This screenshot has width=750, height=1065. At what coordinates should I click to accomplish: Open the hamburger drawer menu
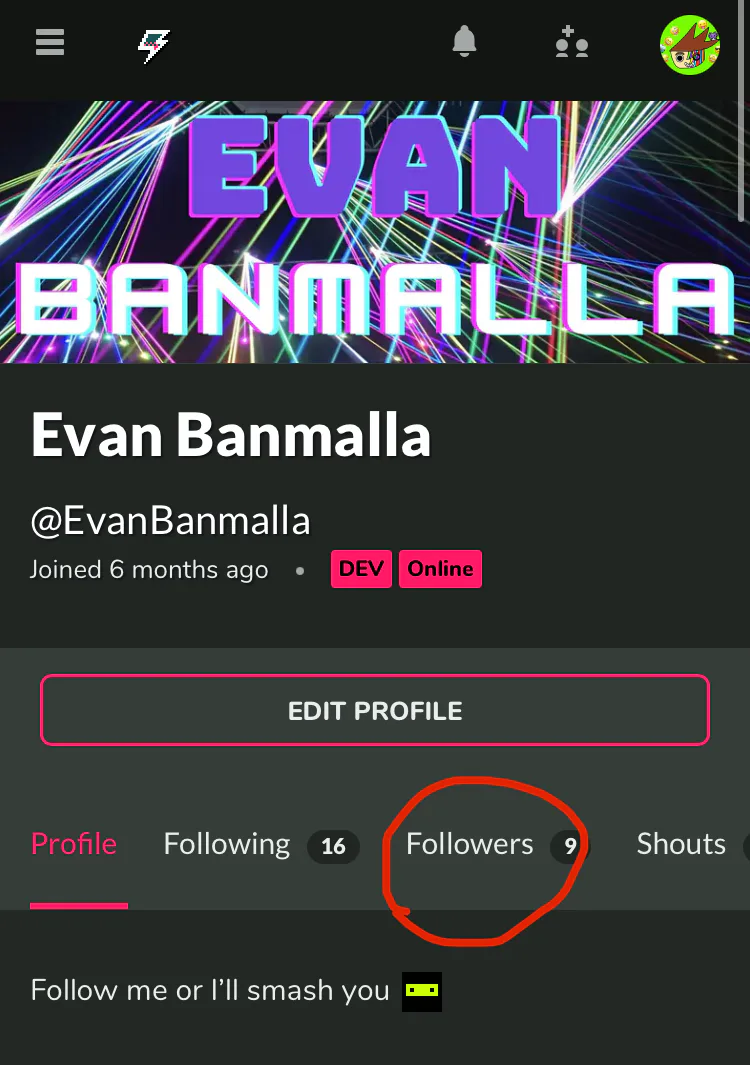(x=49, y=42)
